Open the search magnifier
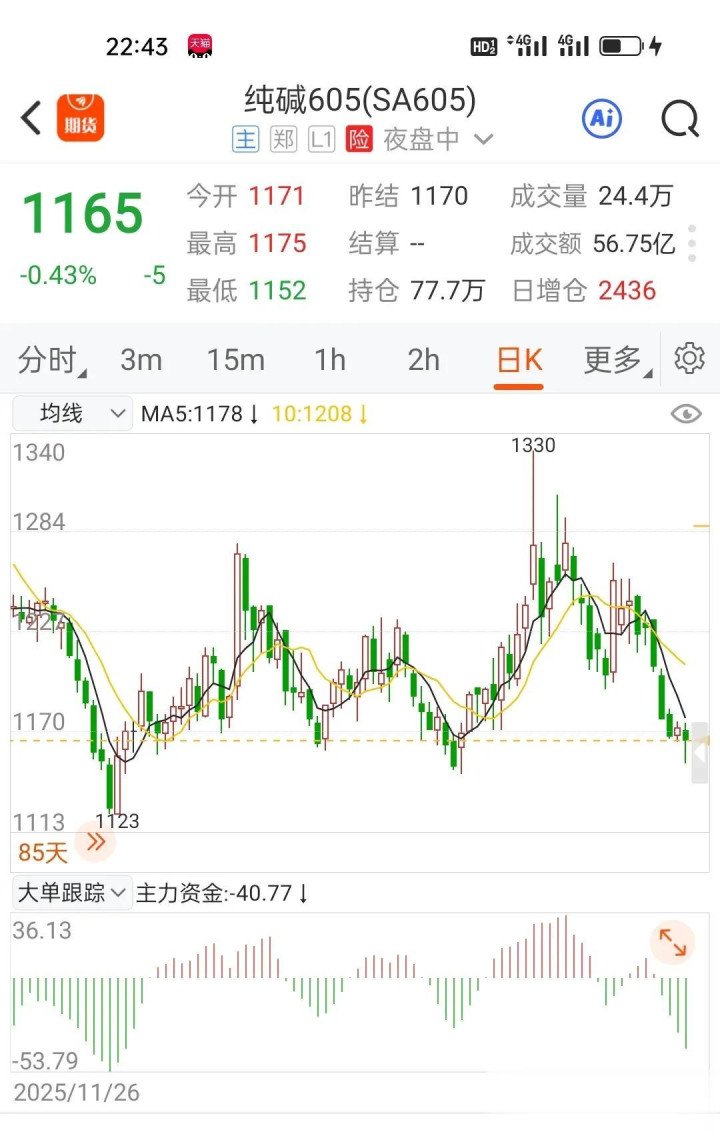 tap(680, 119)
